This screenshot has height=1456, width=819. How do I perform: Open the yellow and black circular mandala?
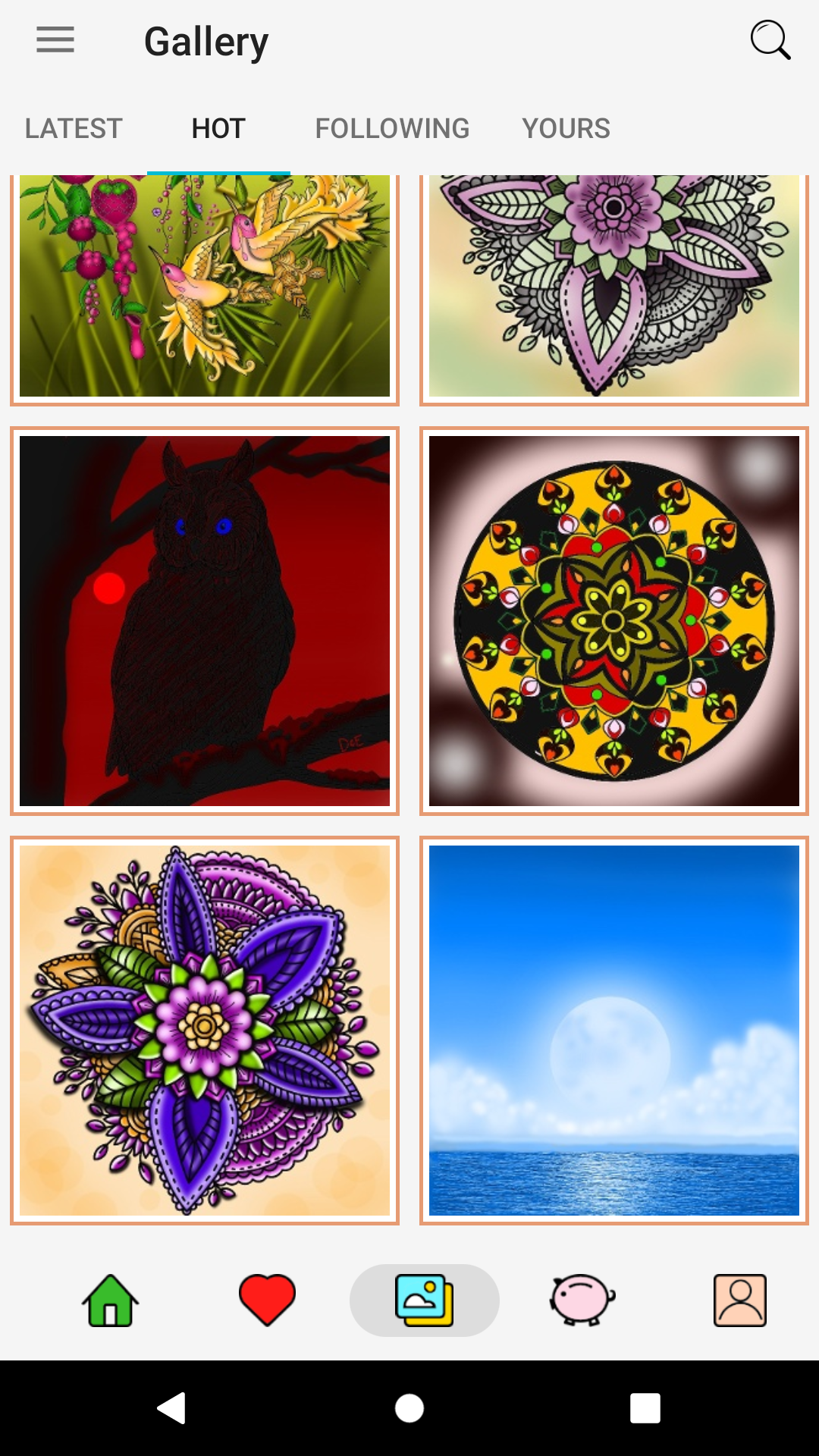[x=614, y=621]
